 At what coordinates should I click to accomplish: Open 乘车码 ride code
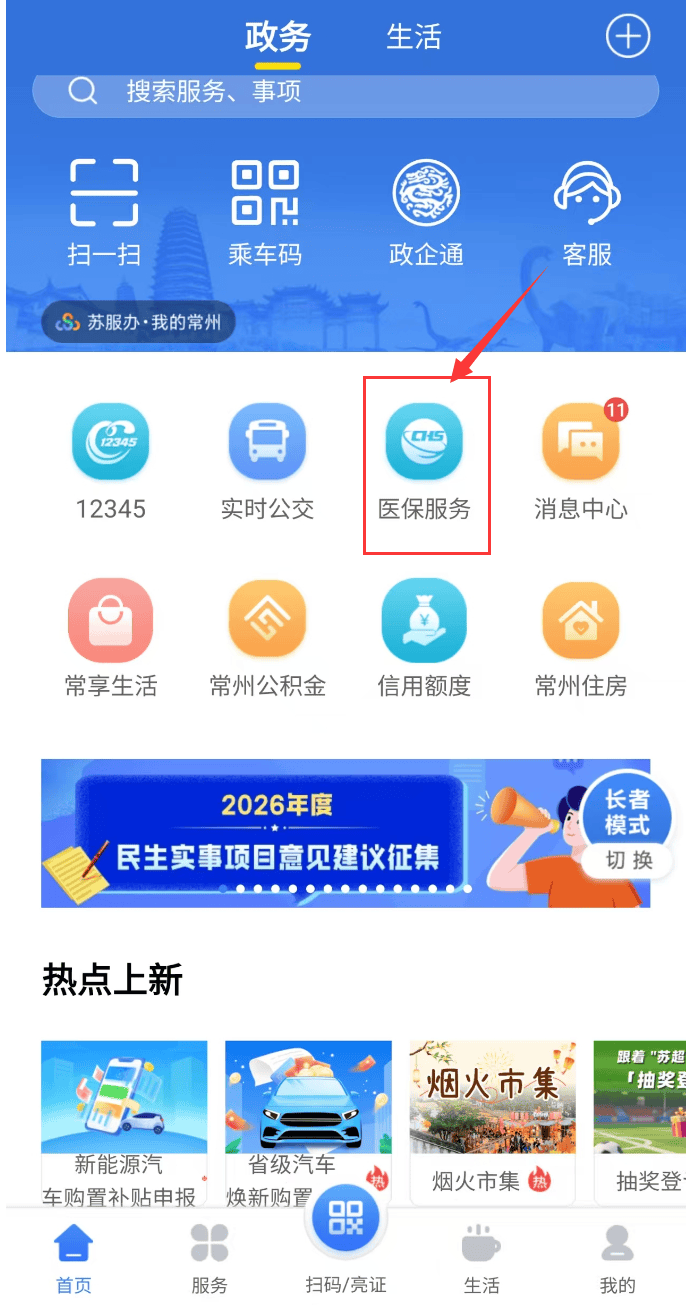point(265,211)
